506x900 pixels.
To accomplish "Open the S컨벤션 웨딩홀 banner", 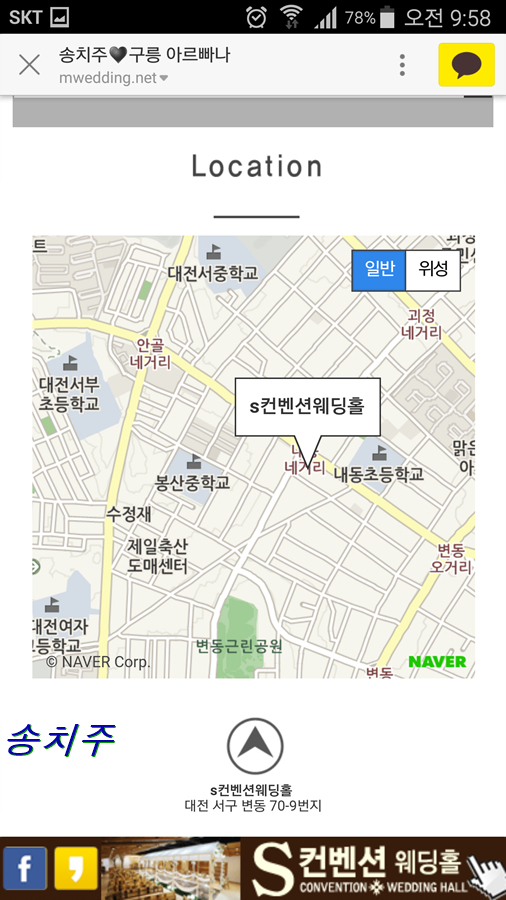I will (x=304, y=868).
